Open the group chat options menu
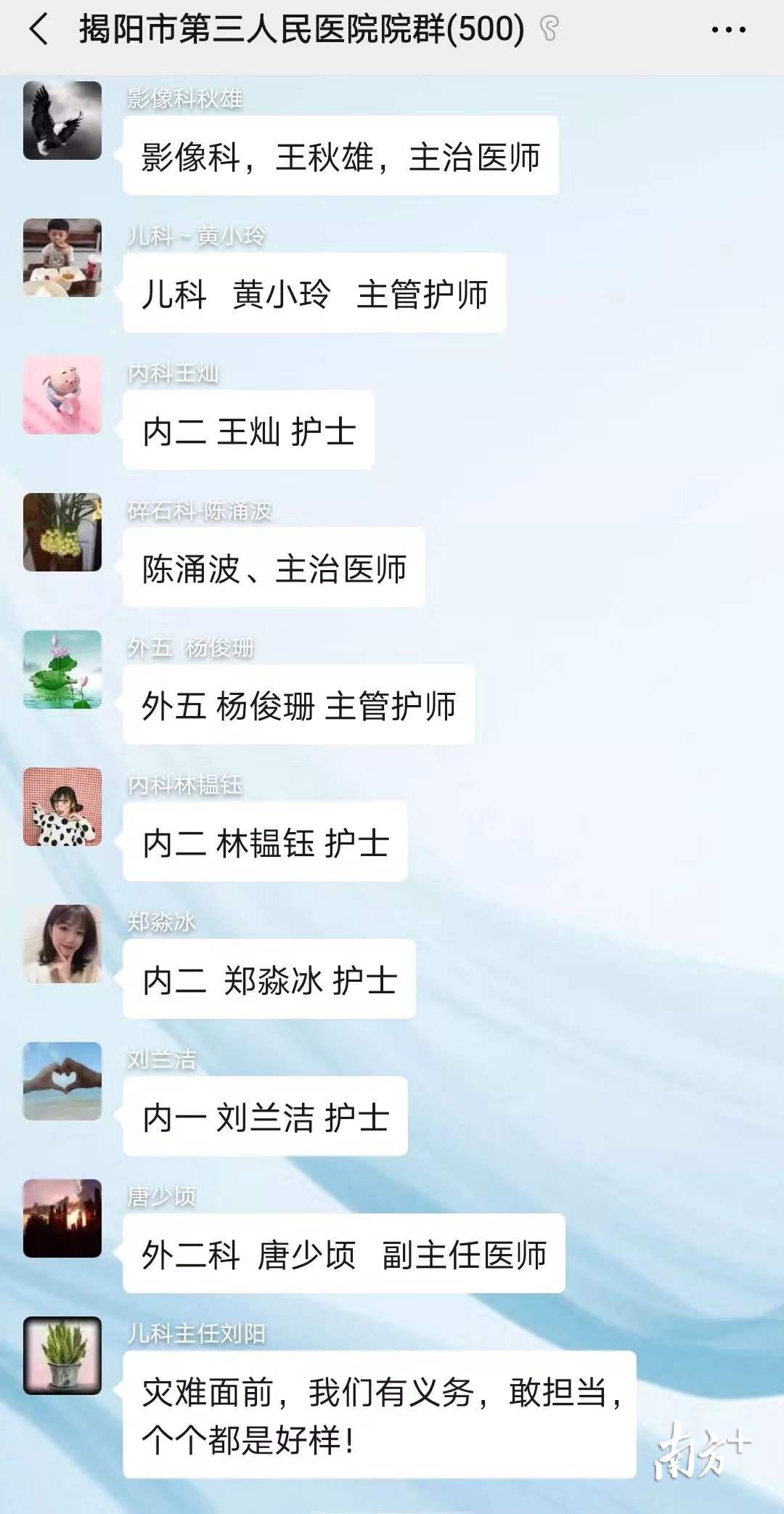Image resolution: width=784 pixels, height=1514 pixels. coord(728,30)
